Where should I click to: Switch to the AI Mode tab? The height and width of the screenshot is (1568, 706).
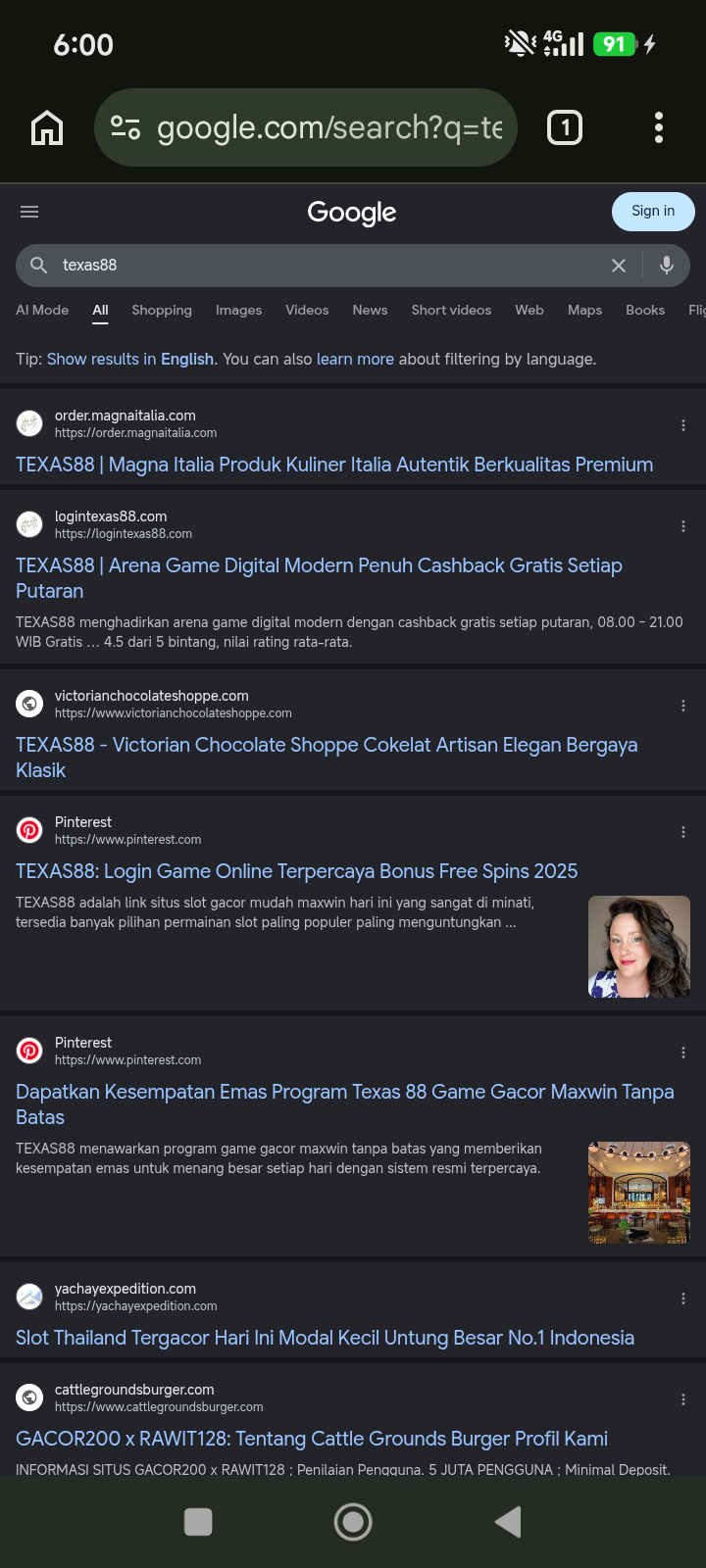pos(42,310)
